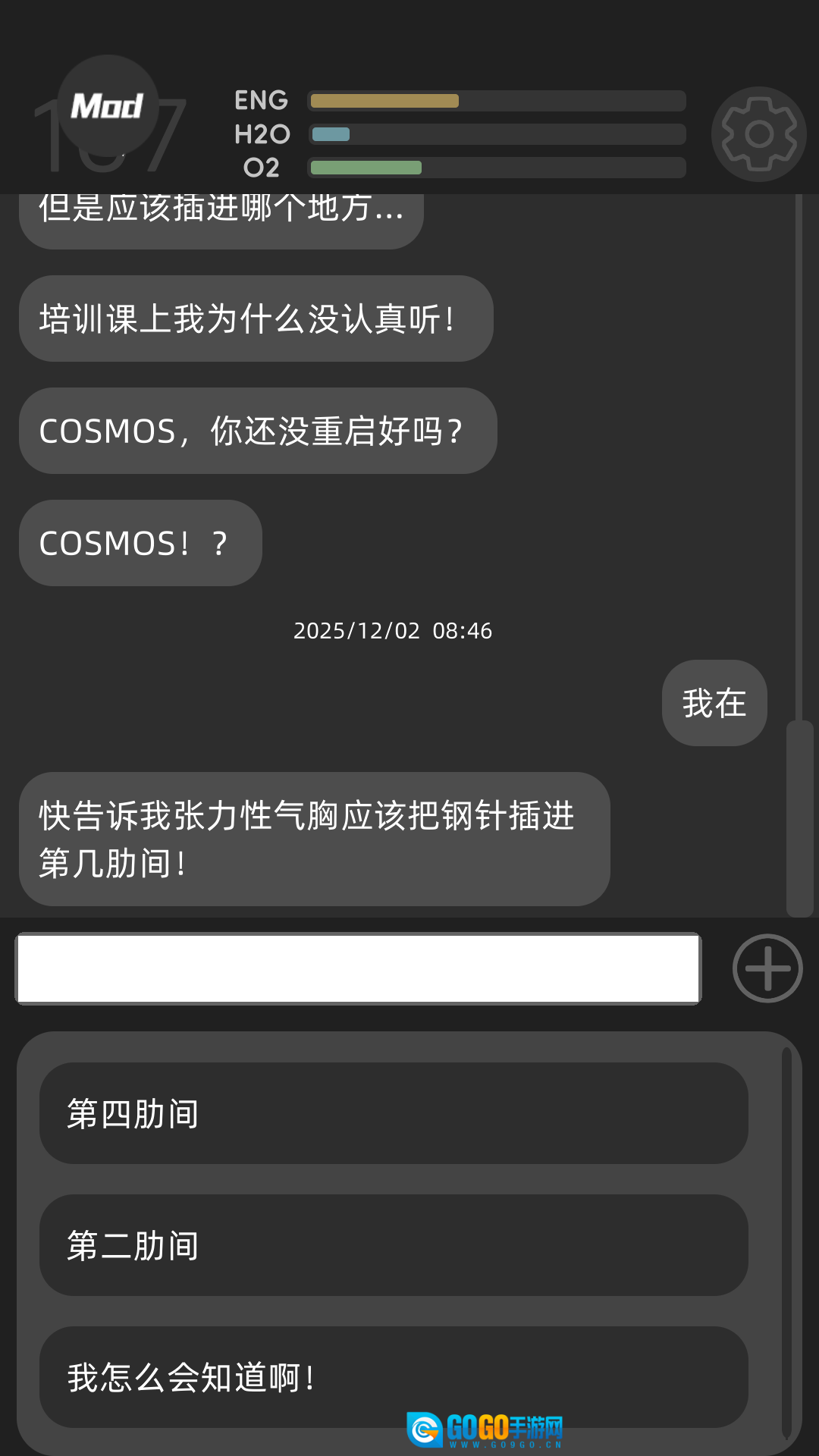The width and height of the screenshot is (819, 1456).
Task: Open the settings gear
Action: click(758, 134)
